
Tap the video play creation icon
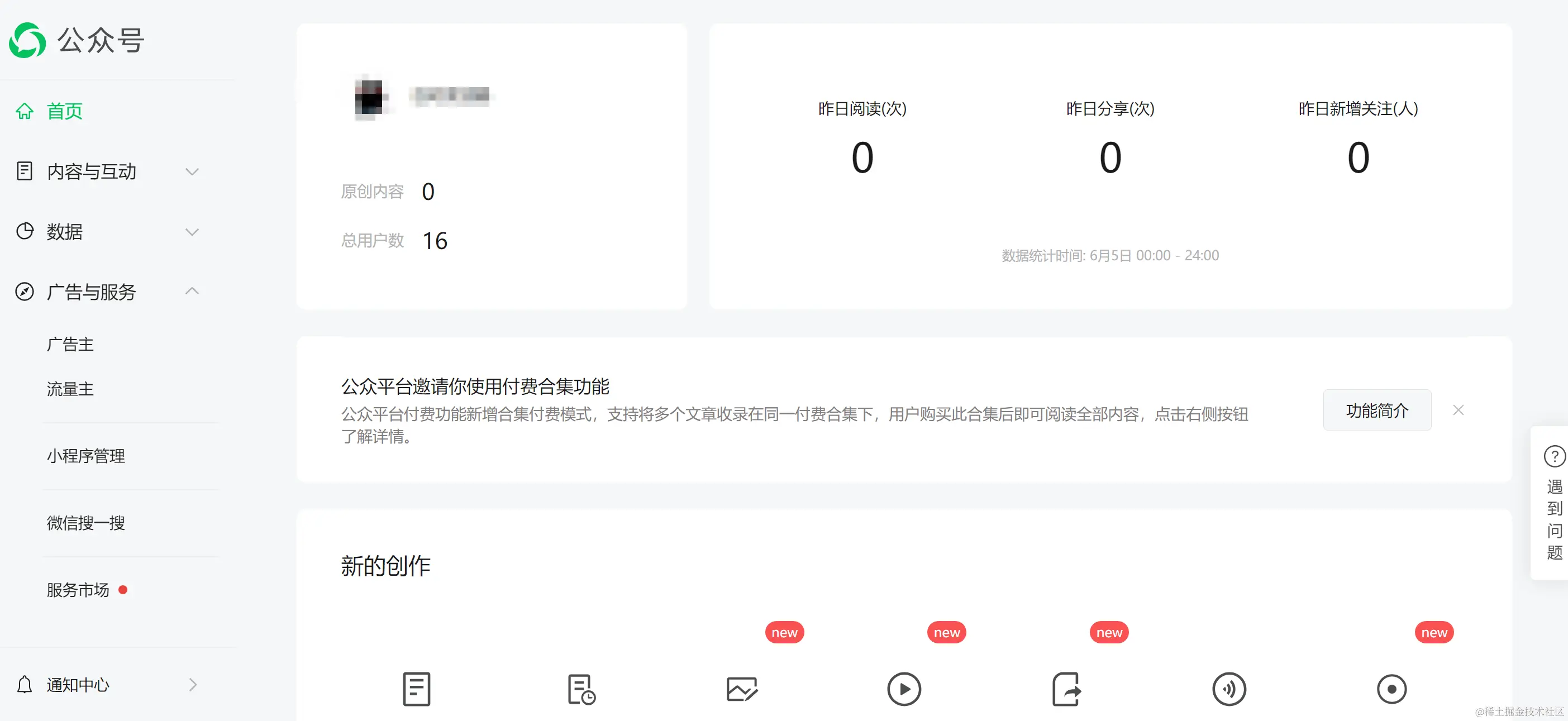pos(904,689)
